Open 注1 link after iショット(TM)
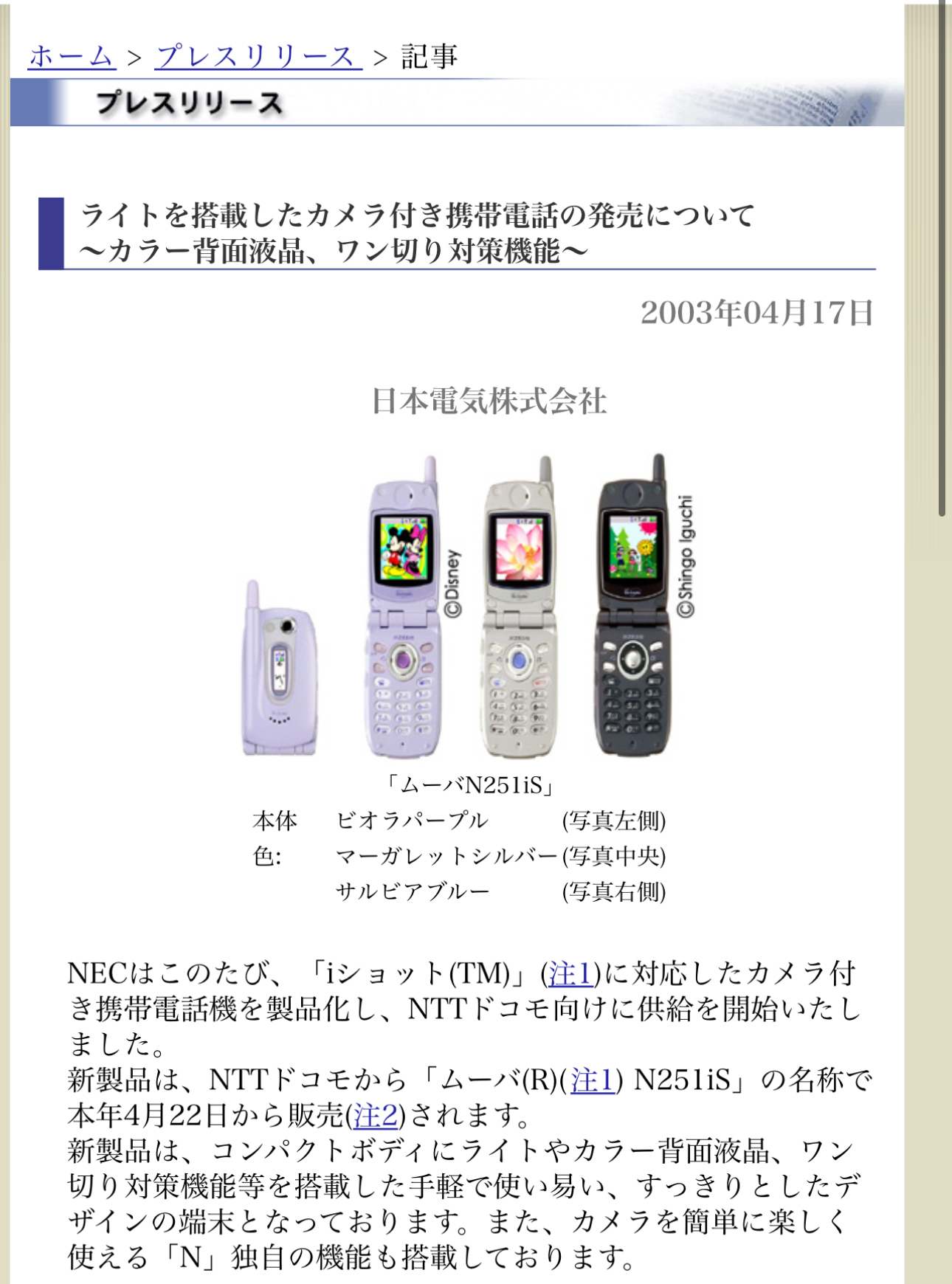 pos(570,974)
